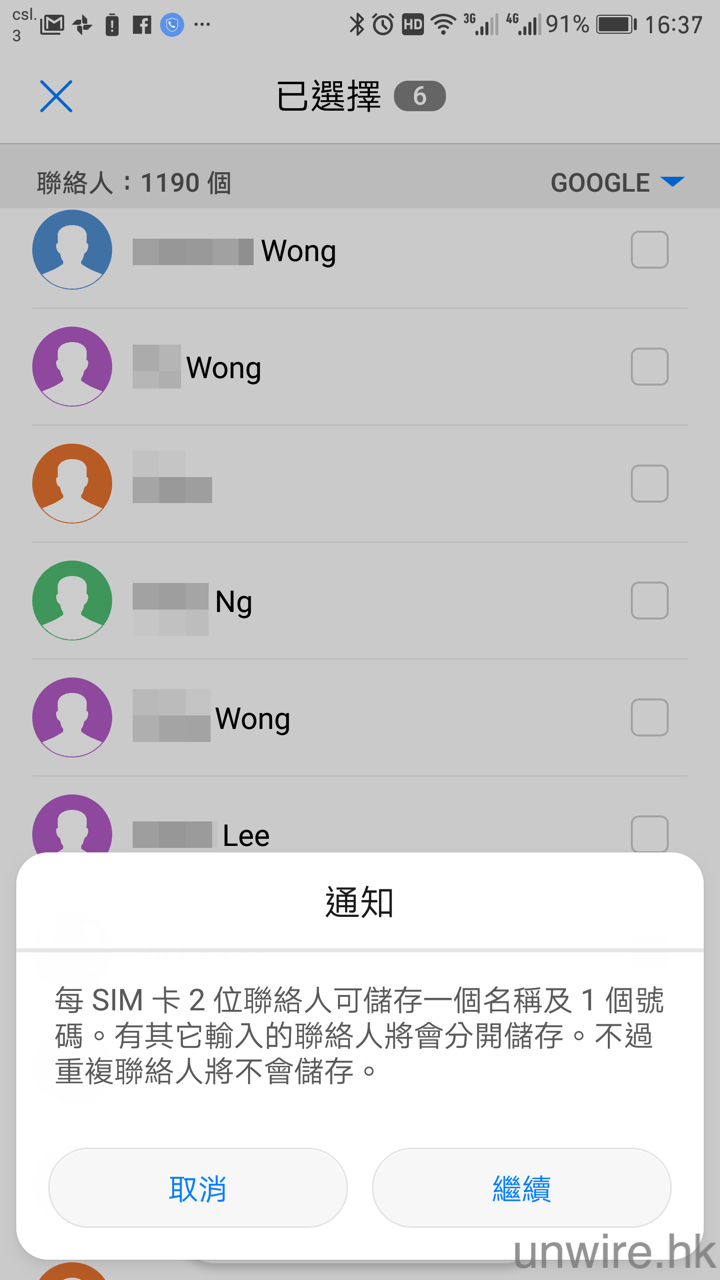Select the checkbox beside the Lee contact
The width and height of the screenshot is (720, 1280).
coord(649,833)
